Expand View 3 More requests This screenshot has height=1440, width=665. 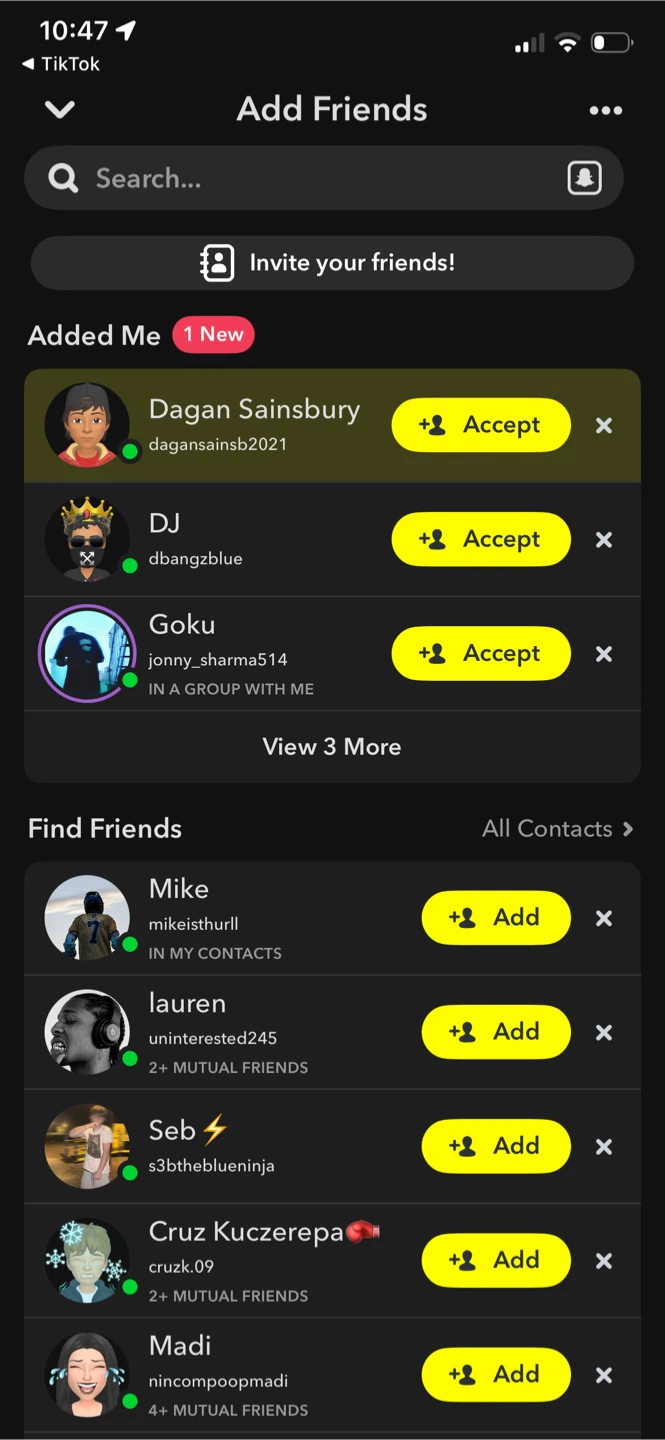click(332, 747)
